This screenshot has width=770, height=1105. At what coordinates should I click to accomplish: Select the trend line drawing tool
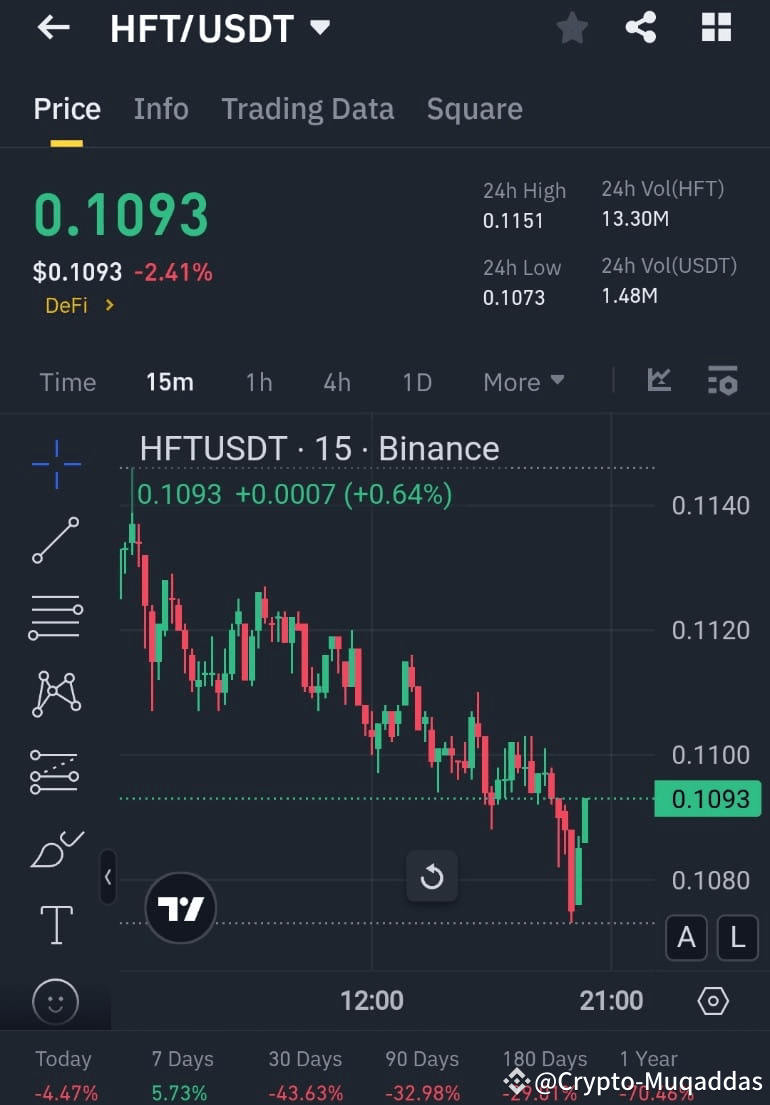coord(55,540)
